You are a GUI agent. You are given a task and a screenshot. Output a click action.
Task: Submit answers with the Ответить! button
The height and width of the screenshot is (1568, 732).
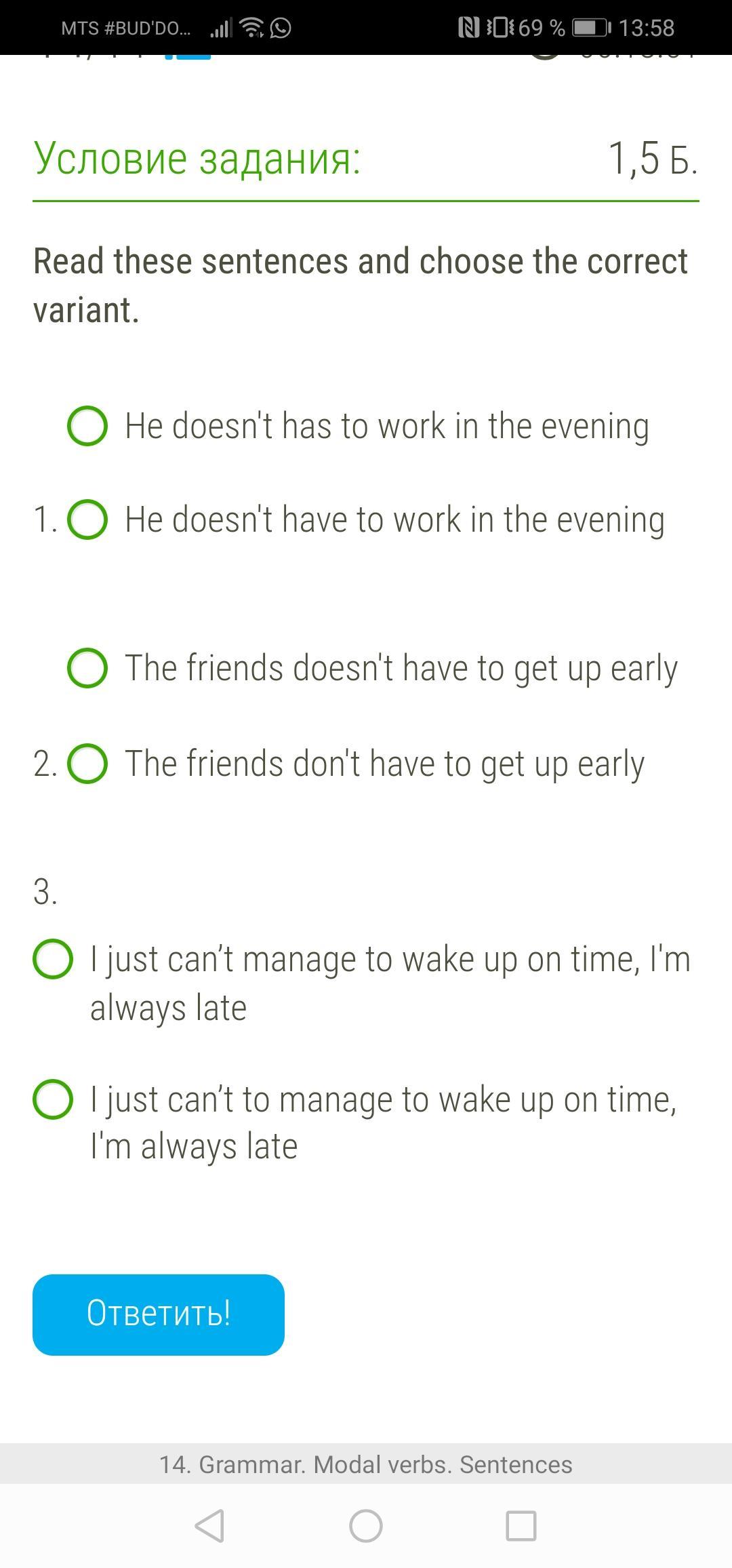pyautogui.click(x=159, y=1315)
